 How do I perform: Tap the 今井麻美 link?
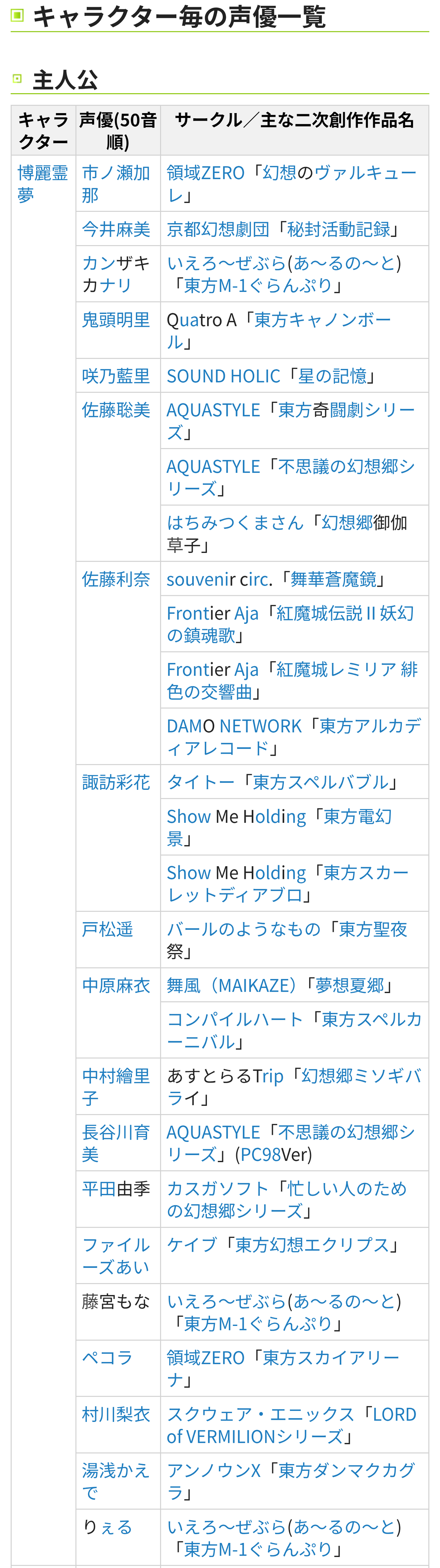click(x=115, y=229)
